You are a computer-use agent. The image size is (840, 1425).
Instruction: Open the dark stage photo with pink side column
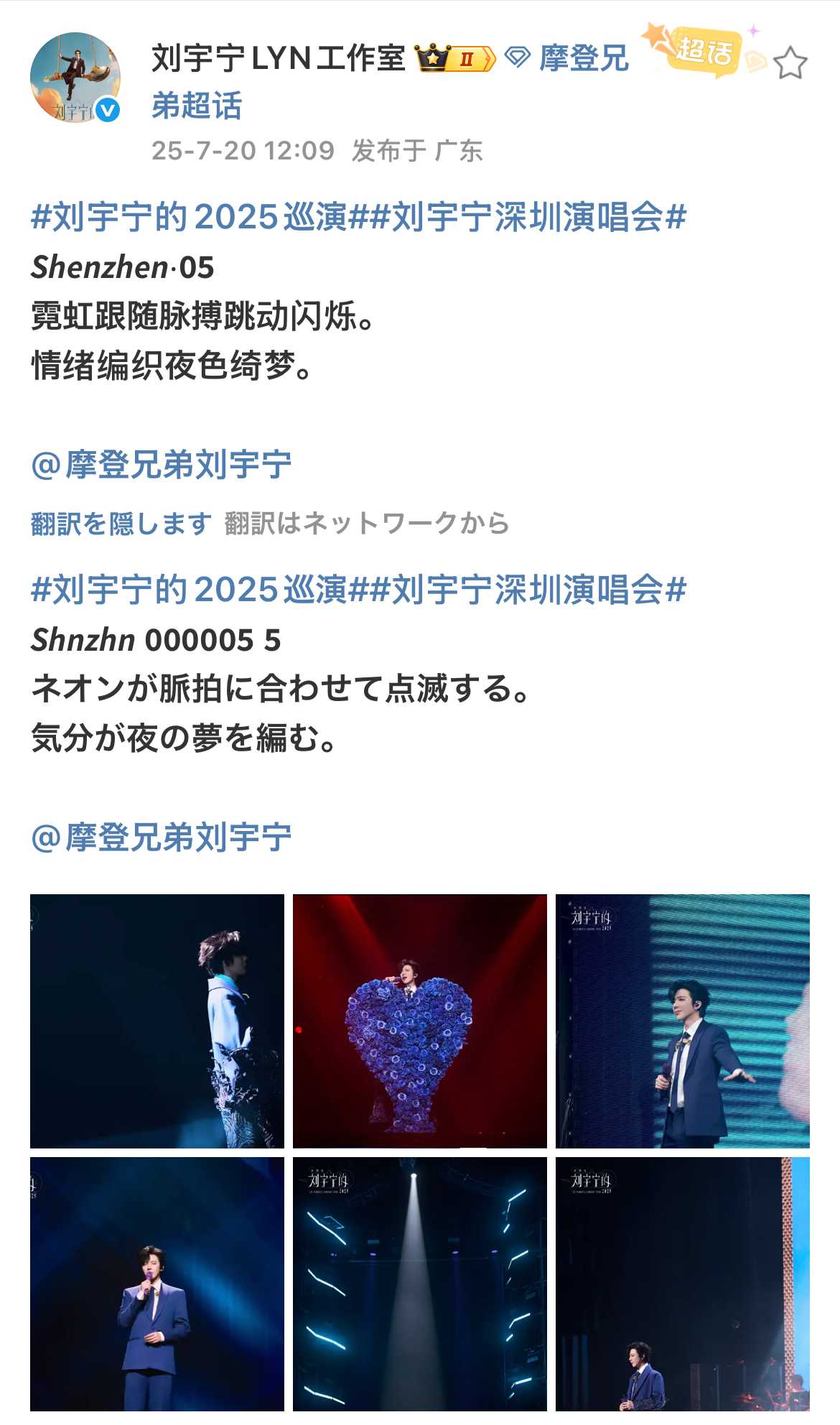tap(683, 1284)
